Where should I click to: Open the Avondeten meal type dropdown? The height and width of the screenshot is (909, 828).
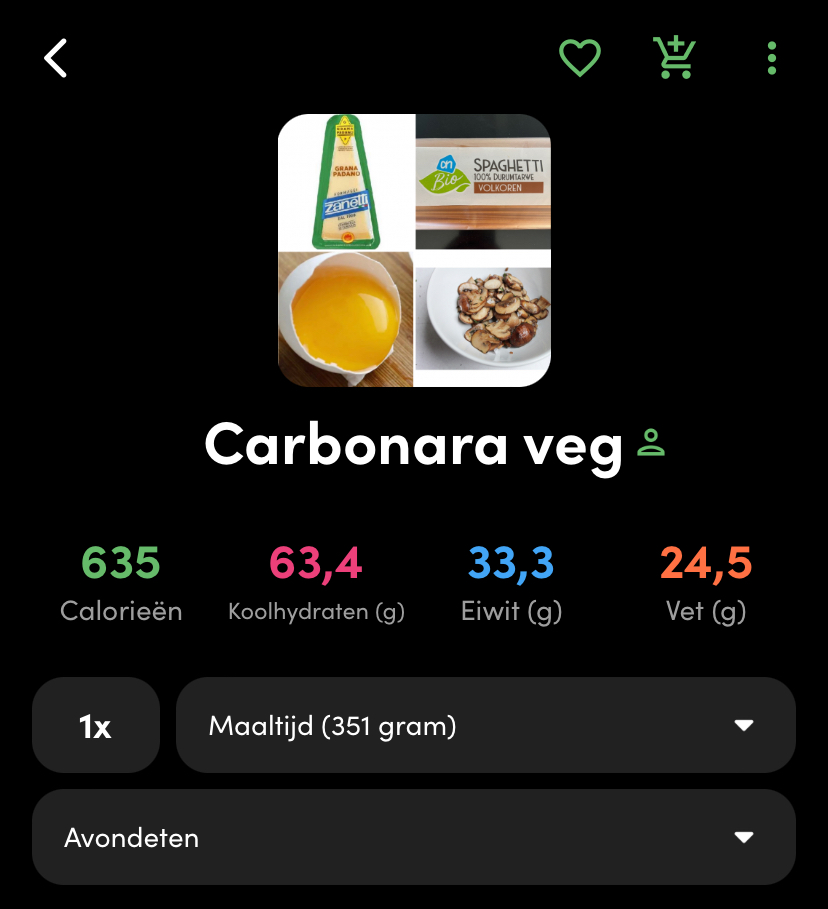click(414, 837)
